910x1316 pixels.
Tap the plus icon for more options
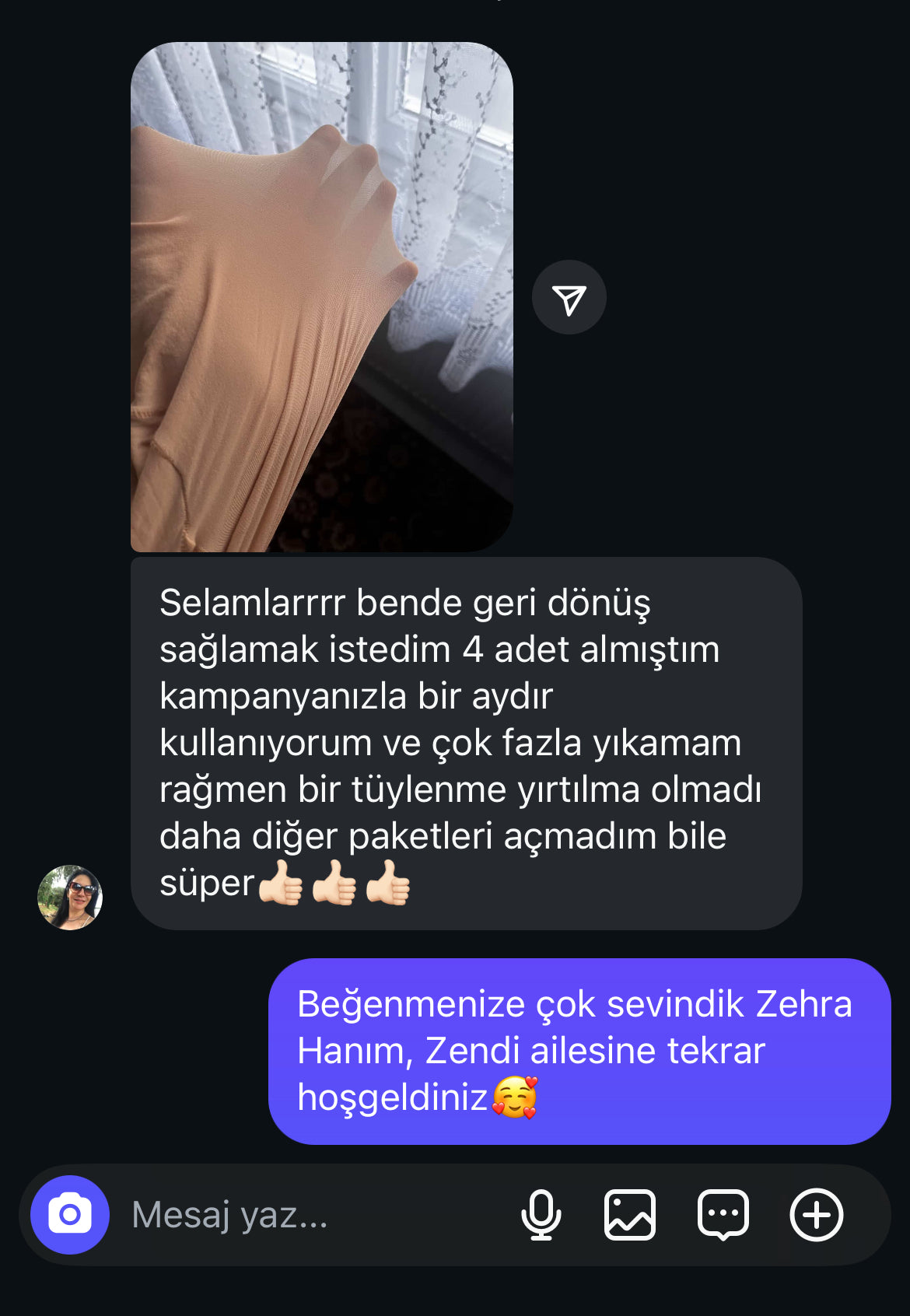point(816,1214)
